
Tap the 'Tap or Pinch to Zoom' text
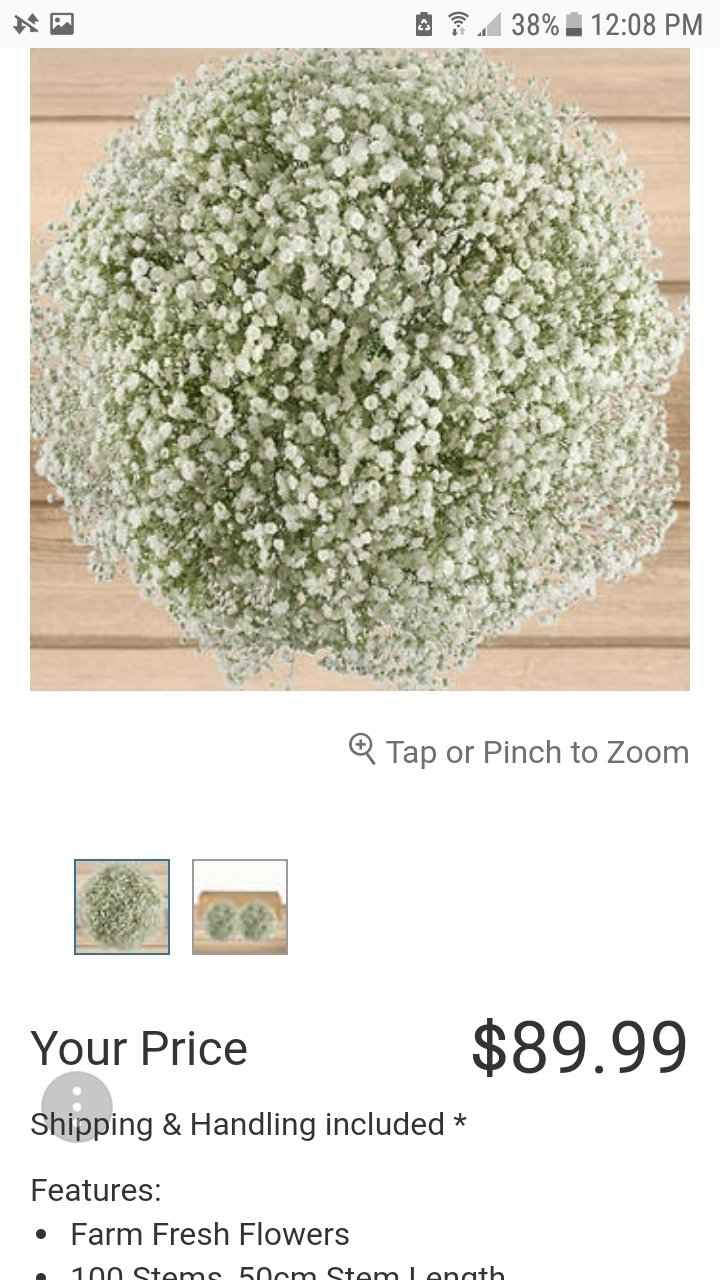[535, 752]
